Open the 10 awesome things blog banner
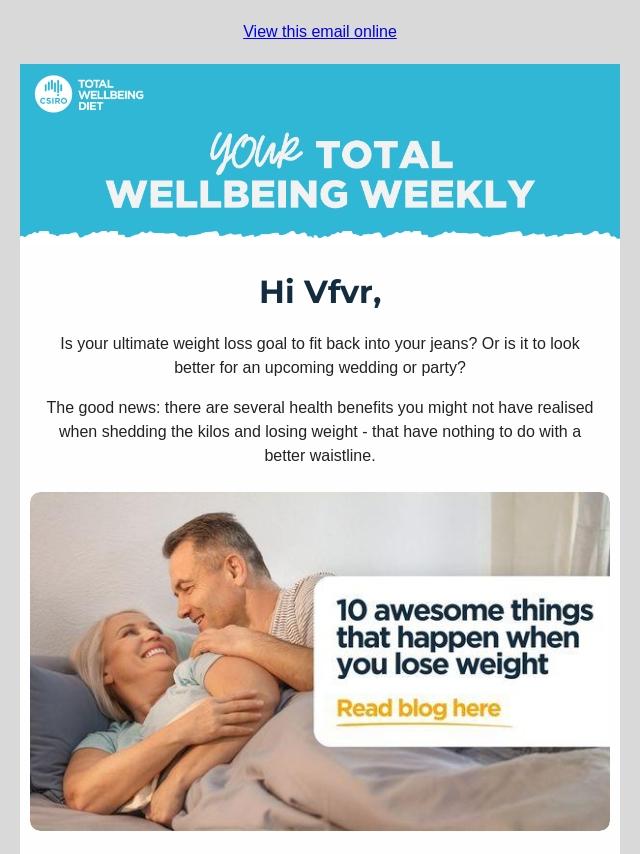Screen dimensions: 640x854 coord(320,661)
